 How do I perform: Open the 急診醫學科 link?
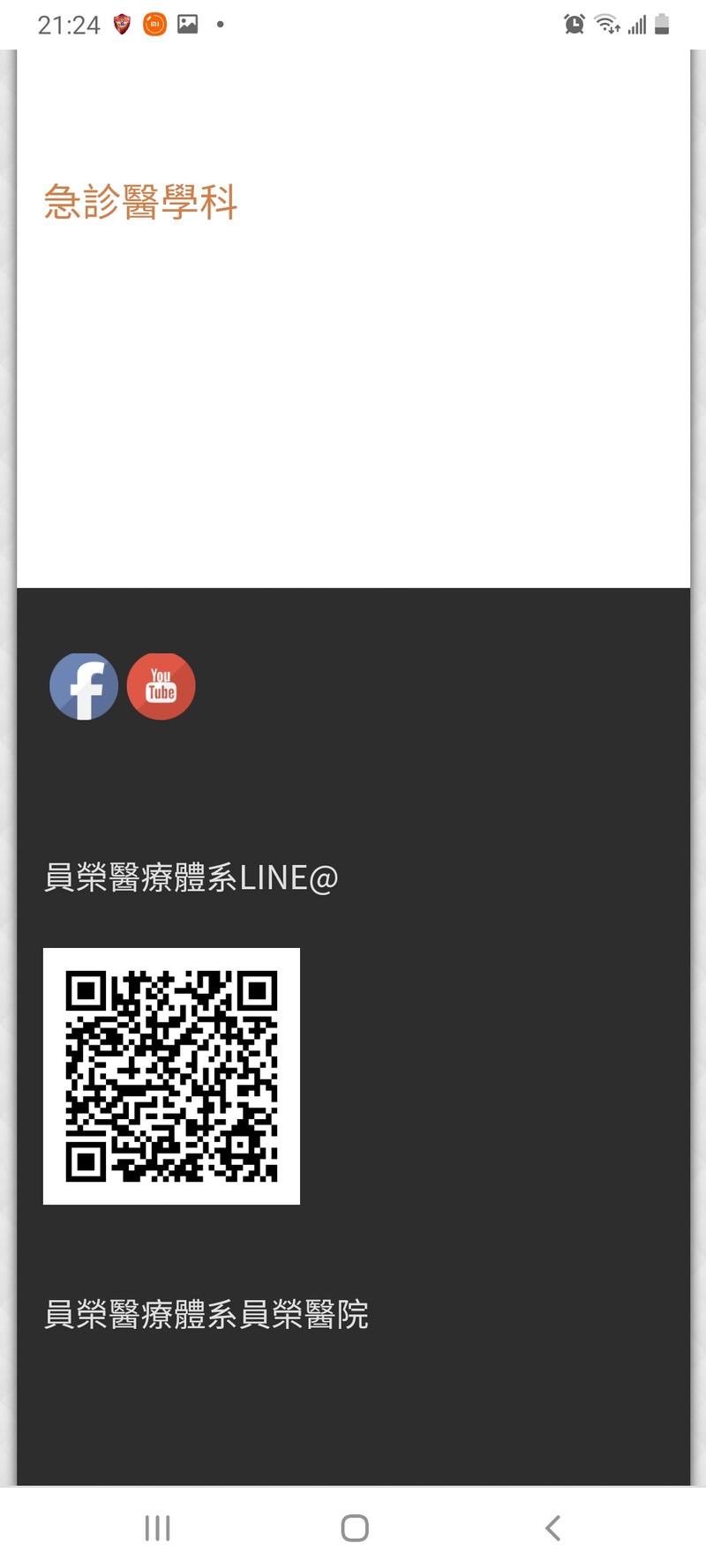point(140,202)
